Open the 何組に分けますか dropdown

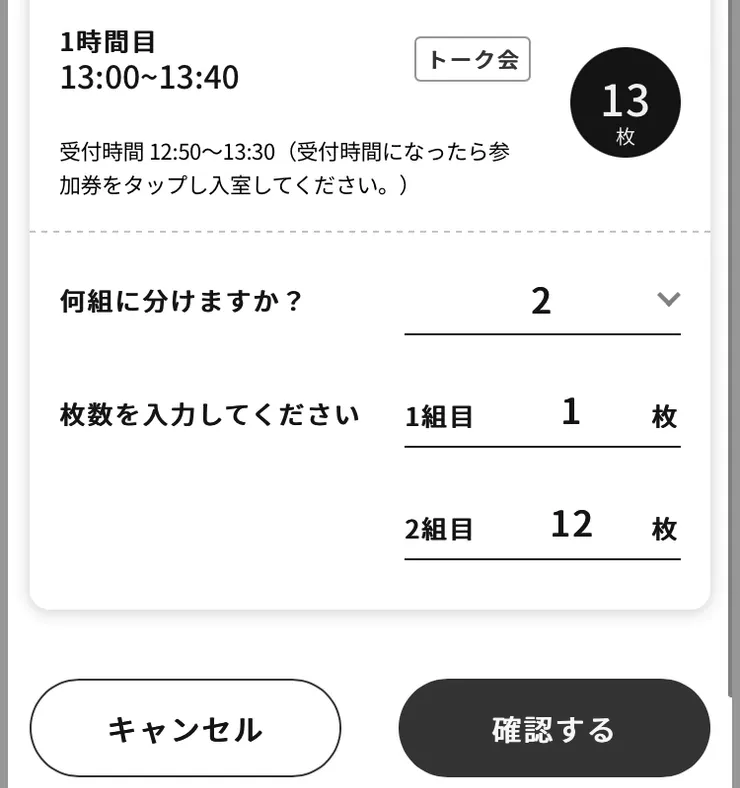pyautogui.click(x=542, y=301)
